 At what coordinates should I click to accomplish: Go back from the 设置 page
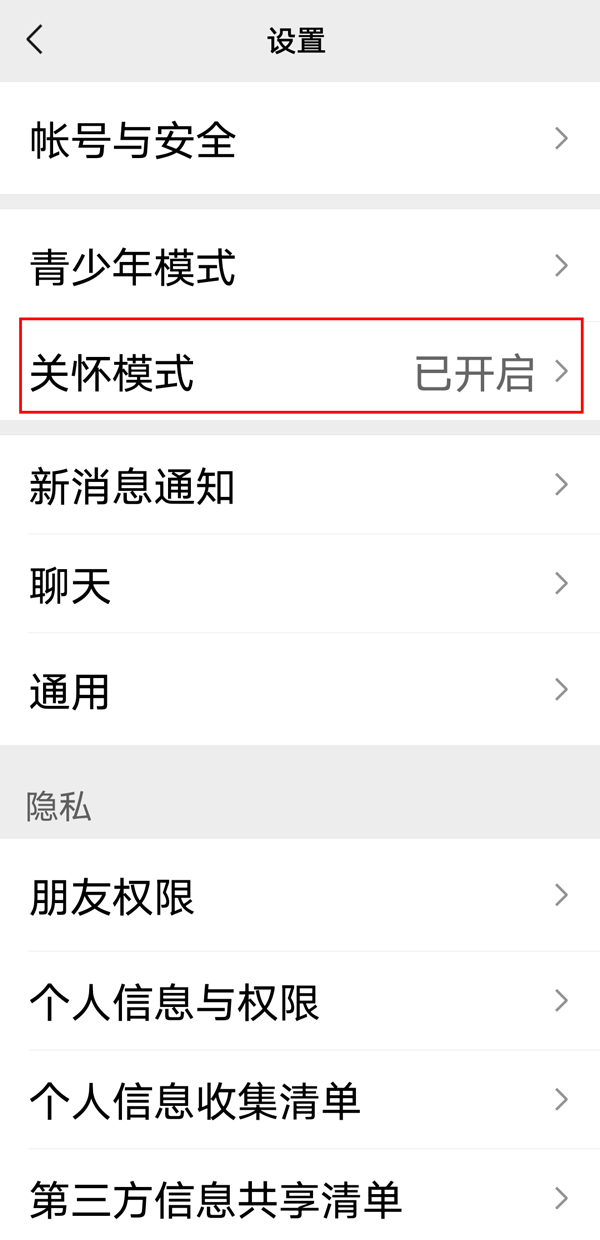click(x=36, y=40)
